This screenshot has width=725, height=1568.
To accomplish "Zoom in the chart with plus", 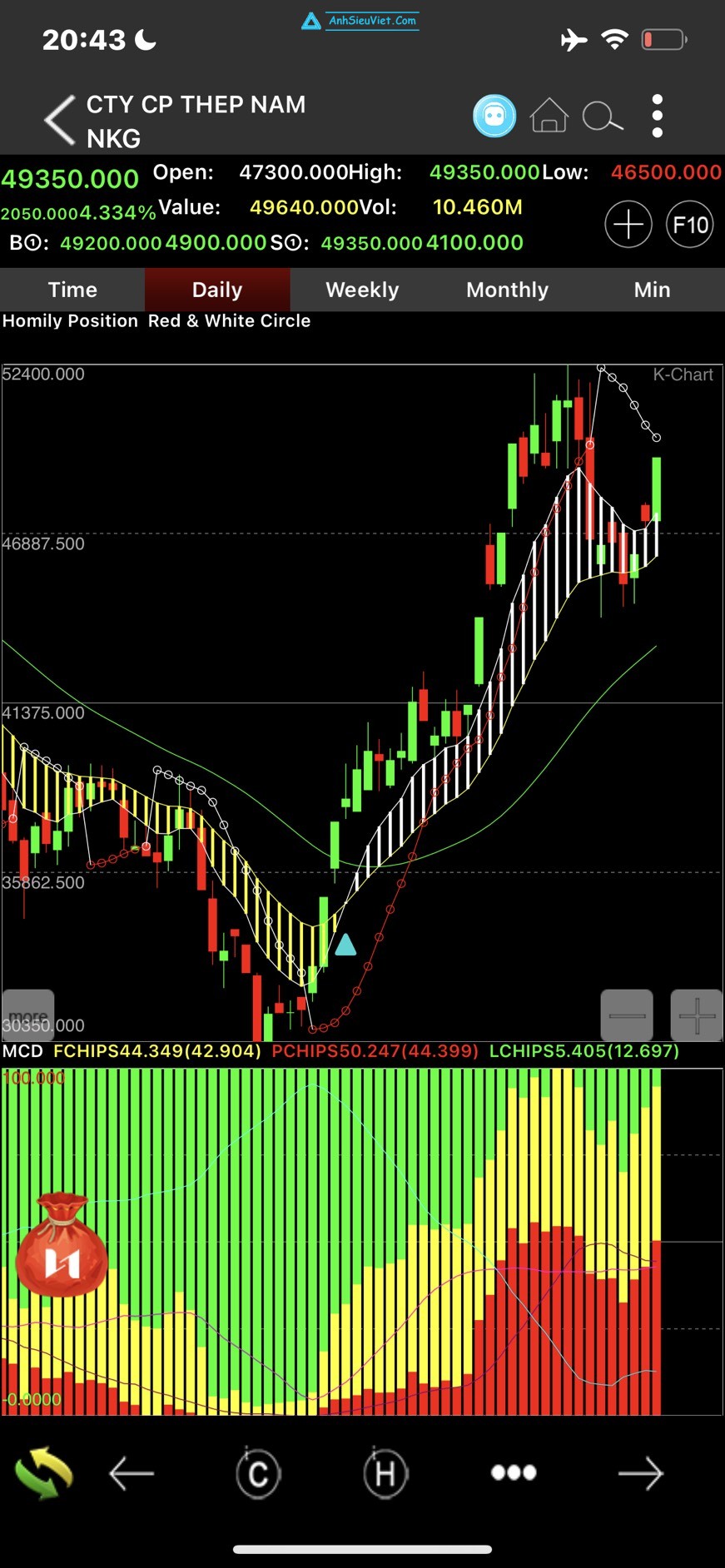I will point(696,1015).
